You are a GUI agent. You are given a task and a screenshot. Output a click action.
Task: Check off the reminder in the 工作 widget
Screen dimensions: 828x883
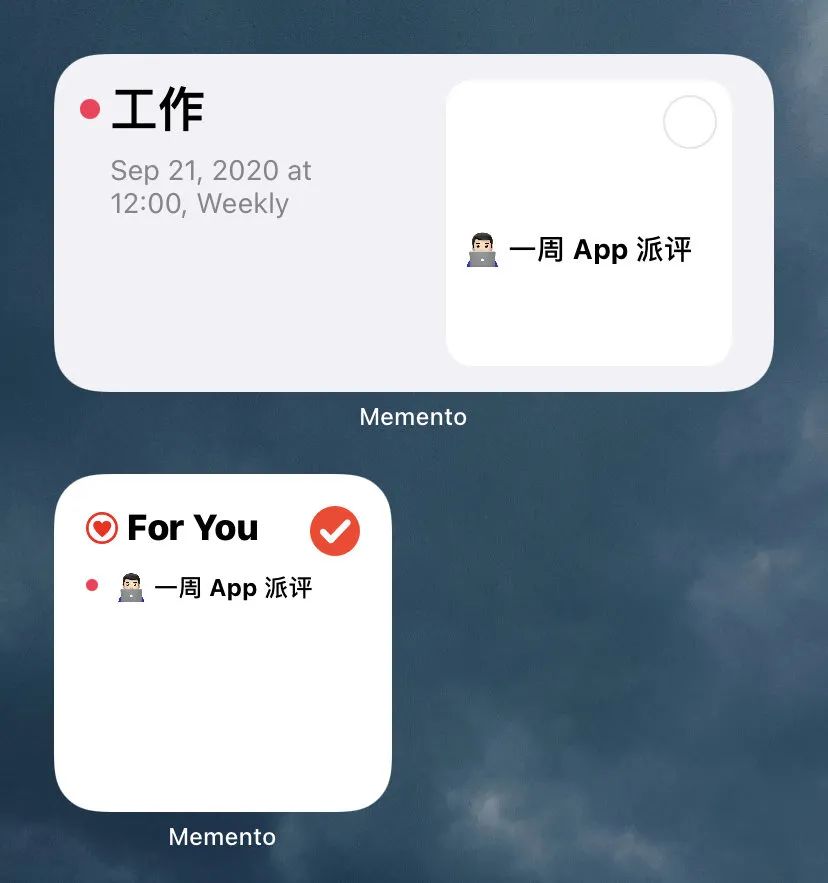tap(689, 122)
